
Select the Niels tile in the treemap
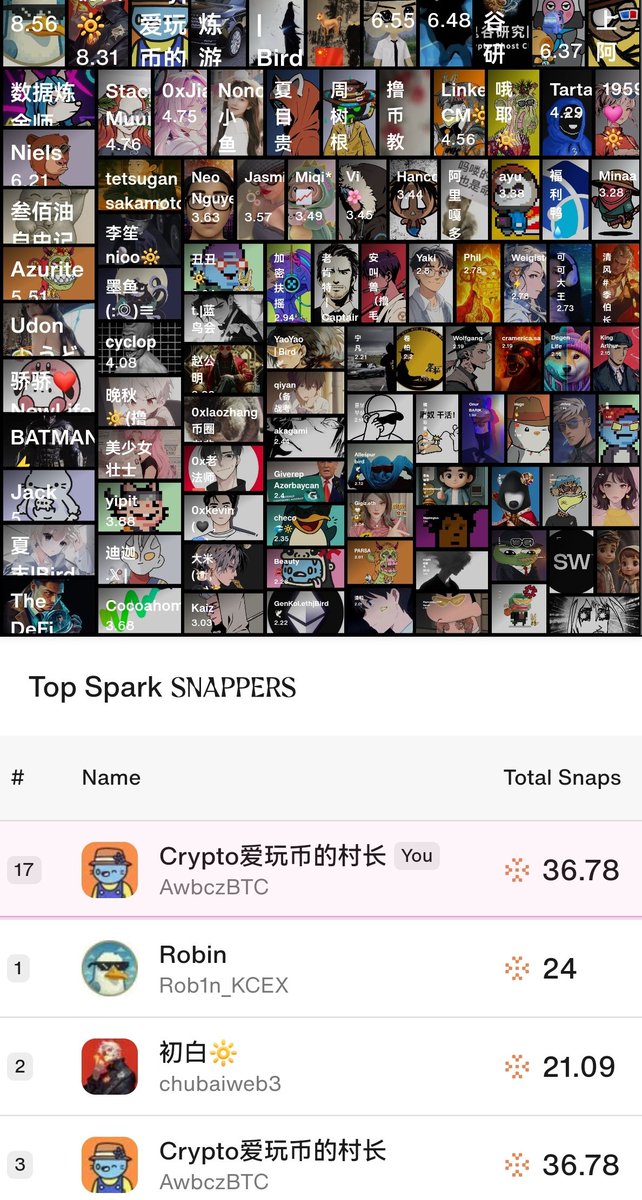click(x=48, y=160)
